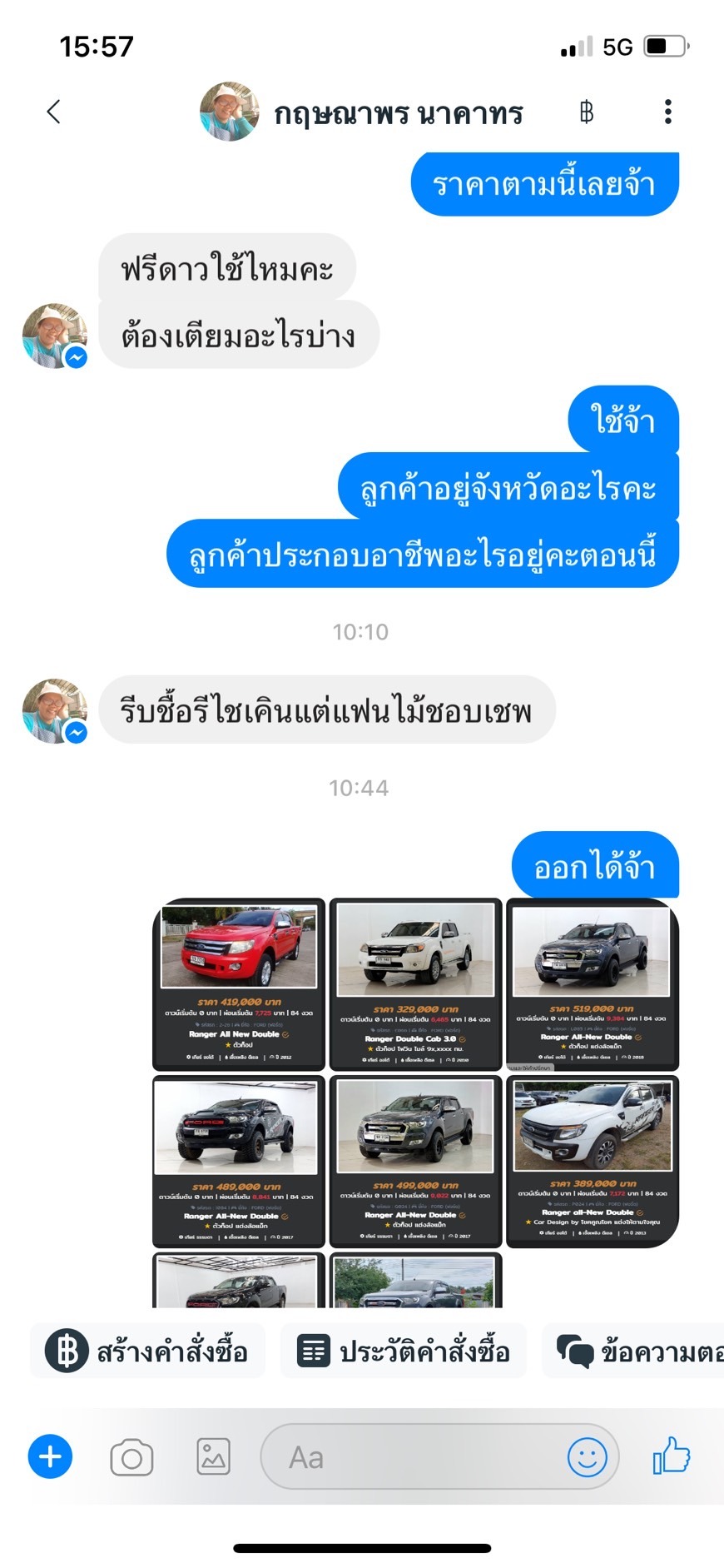Open grey Ranger 519,000 baht photo

click(593, 984)
